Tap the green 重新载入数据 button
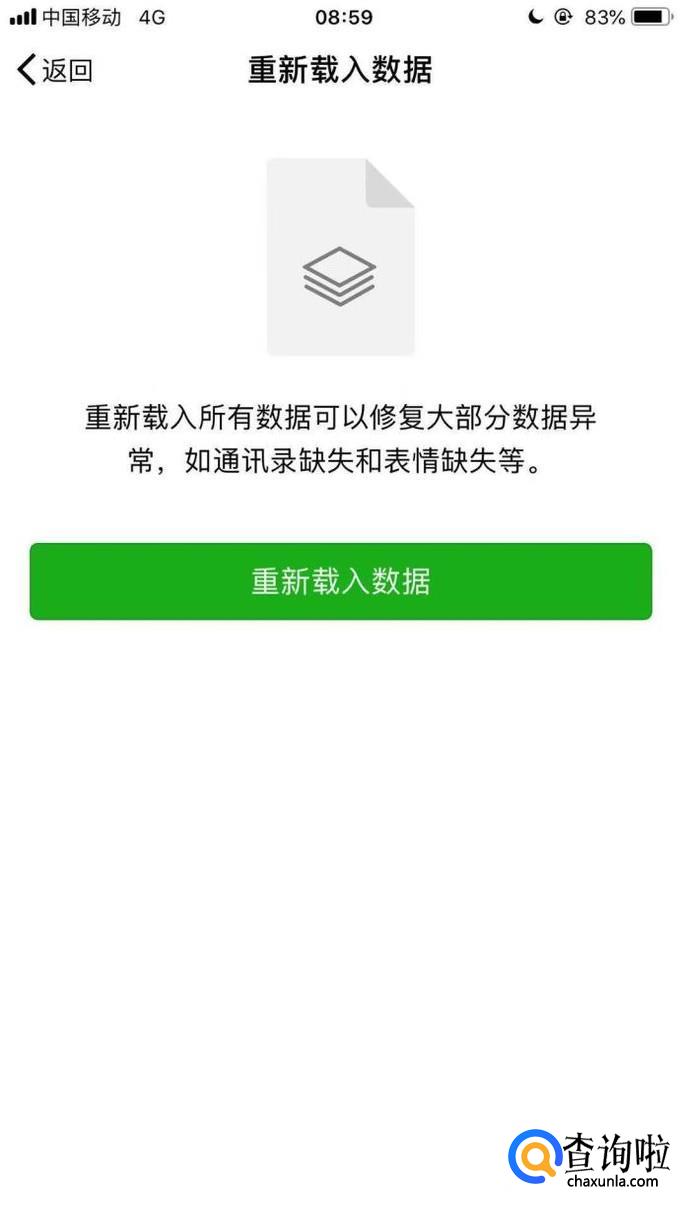Screen dimensions: 682x1212 coord(341,581)
